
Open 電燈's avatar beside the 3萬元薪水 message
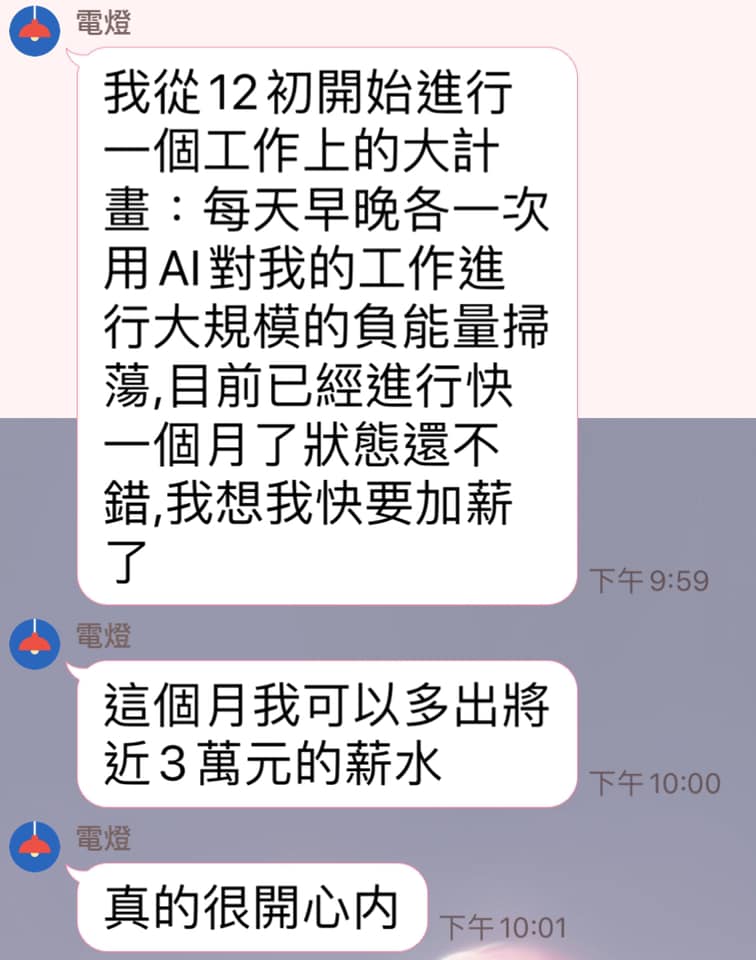35,643
